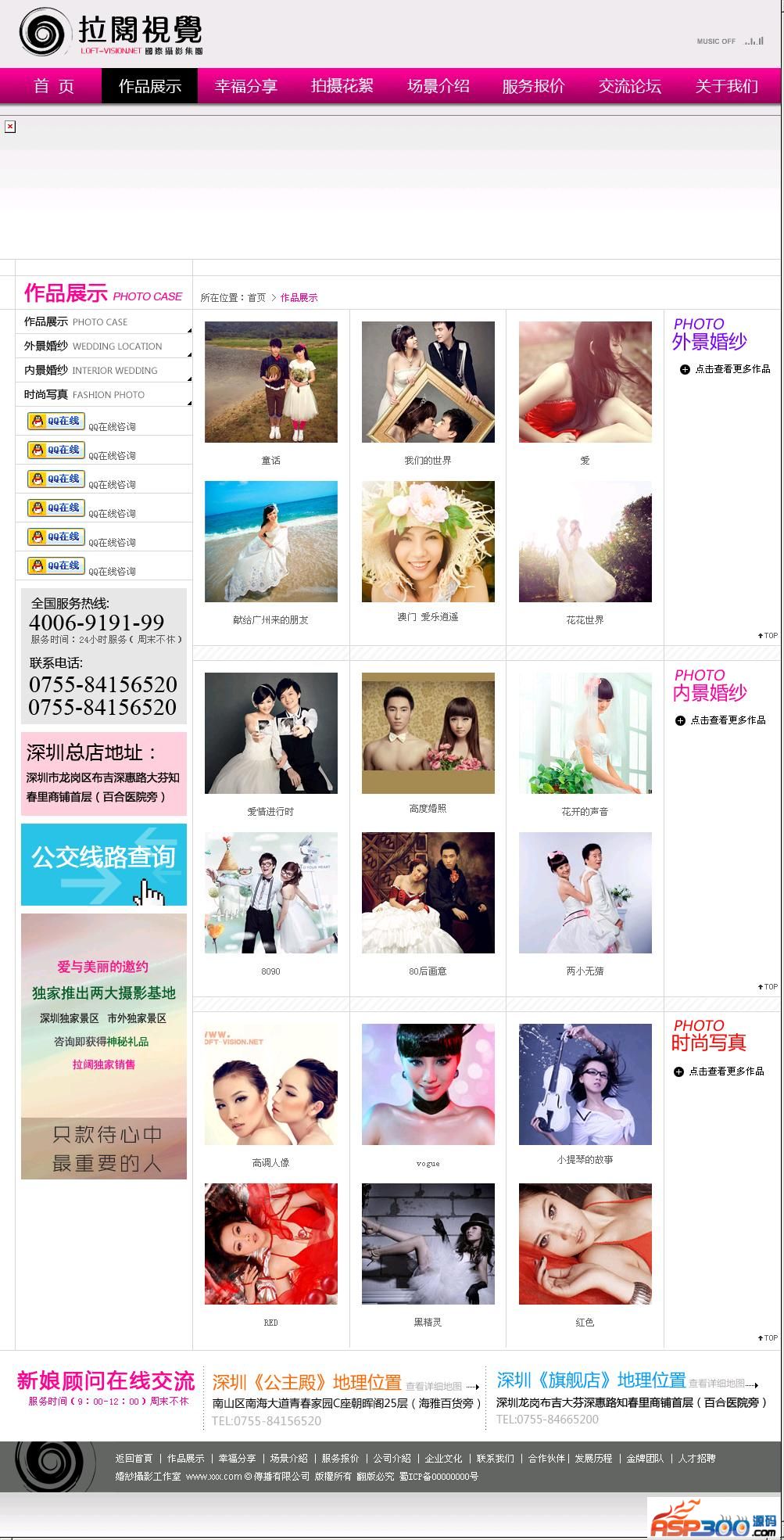Open the 公交线路查询 banner
The image size is (784, 1540).
(x=103, y=864)
